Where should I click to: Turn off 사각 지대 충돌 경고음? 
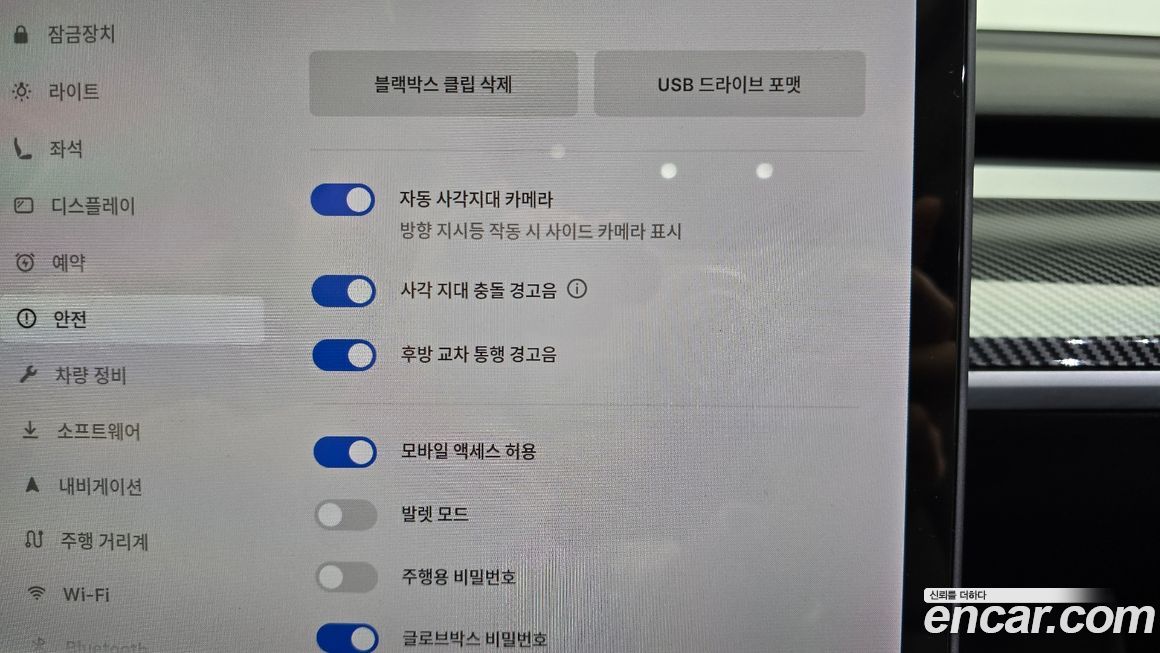tap(343, 291)
